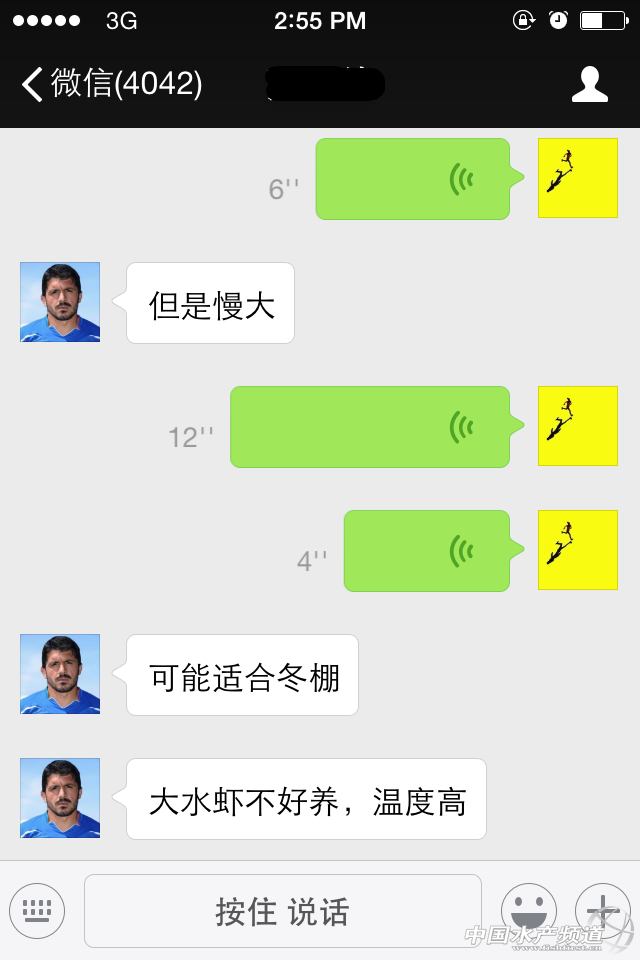Viewport: 640px width, 960px height.
Task: Switch to keyboard text input
Action: pos(37,911)
